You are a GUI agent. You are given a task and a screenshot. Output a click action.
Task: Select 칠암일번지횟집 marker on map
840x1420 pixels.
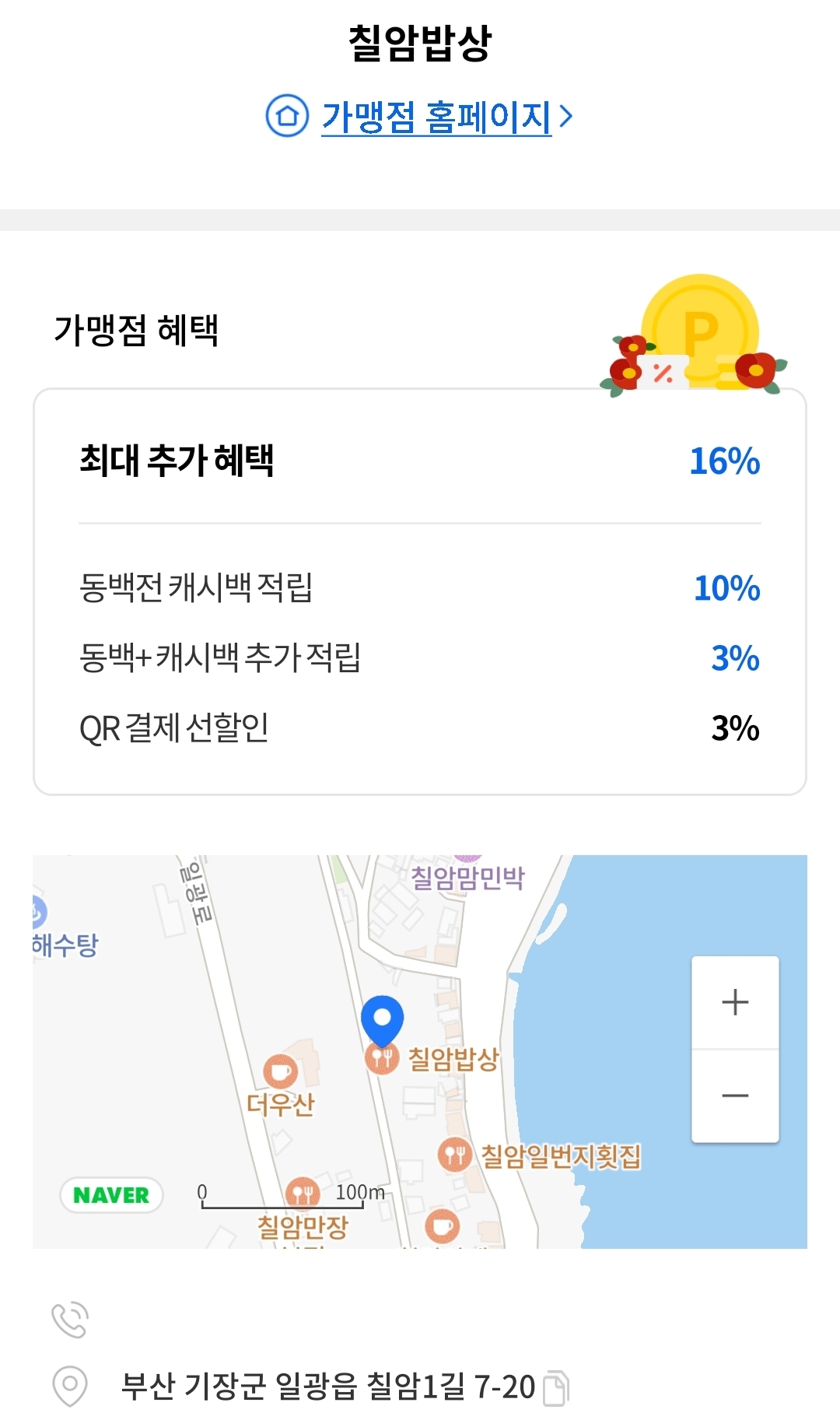point(455,1155)
